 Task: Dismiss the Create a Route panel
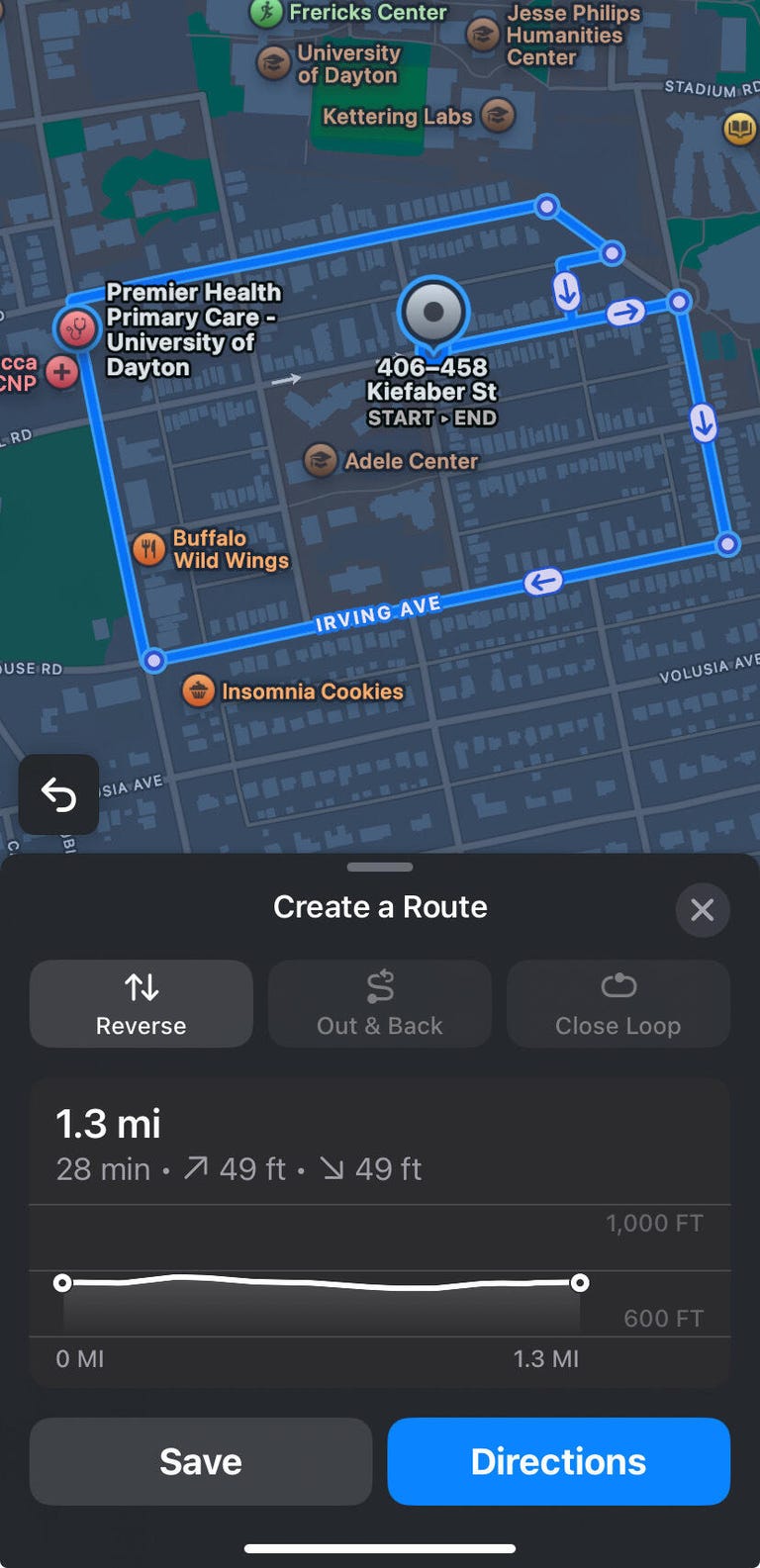[x=703, y=910]
